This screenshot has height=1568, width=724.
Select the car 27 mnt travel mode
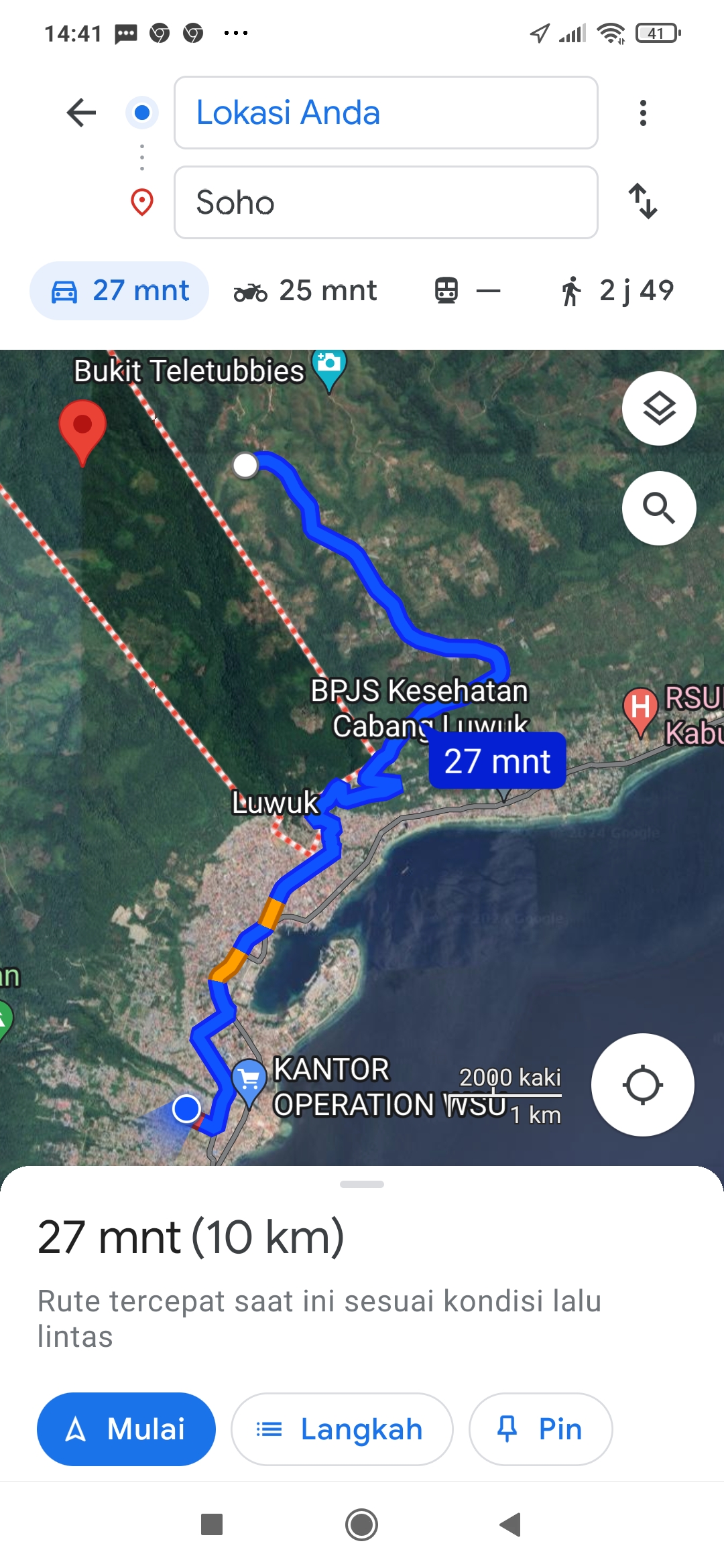pos(119,291)
